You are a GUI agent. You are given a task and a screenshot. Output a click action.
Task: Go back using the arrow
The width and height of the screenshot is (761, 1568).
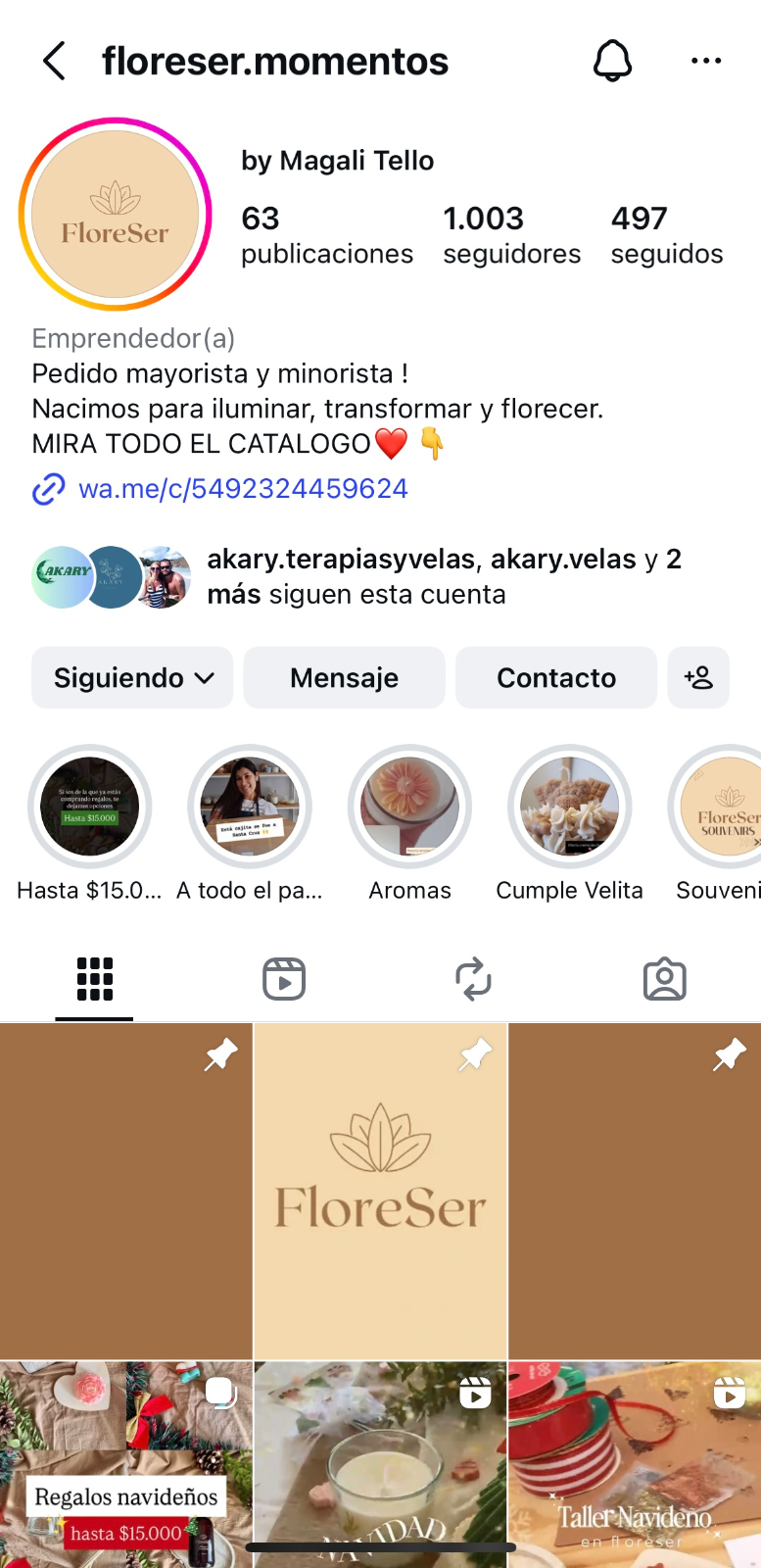tap(55, 61)
